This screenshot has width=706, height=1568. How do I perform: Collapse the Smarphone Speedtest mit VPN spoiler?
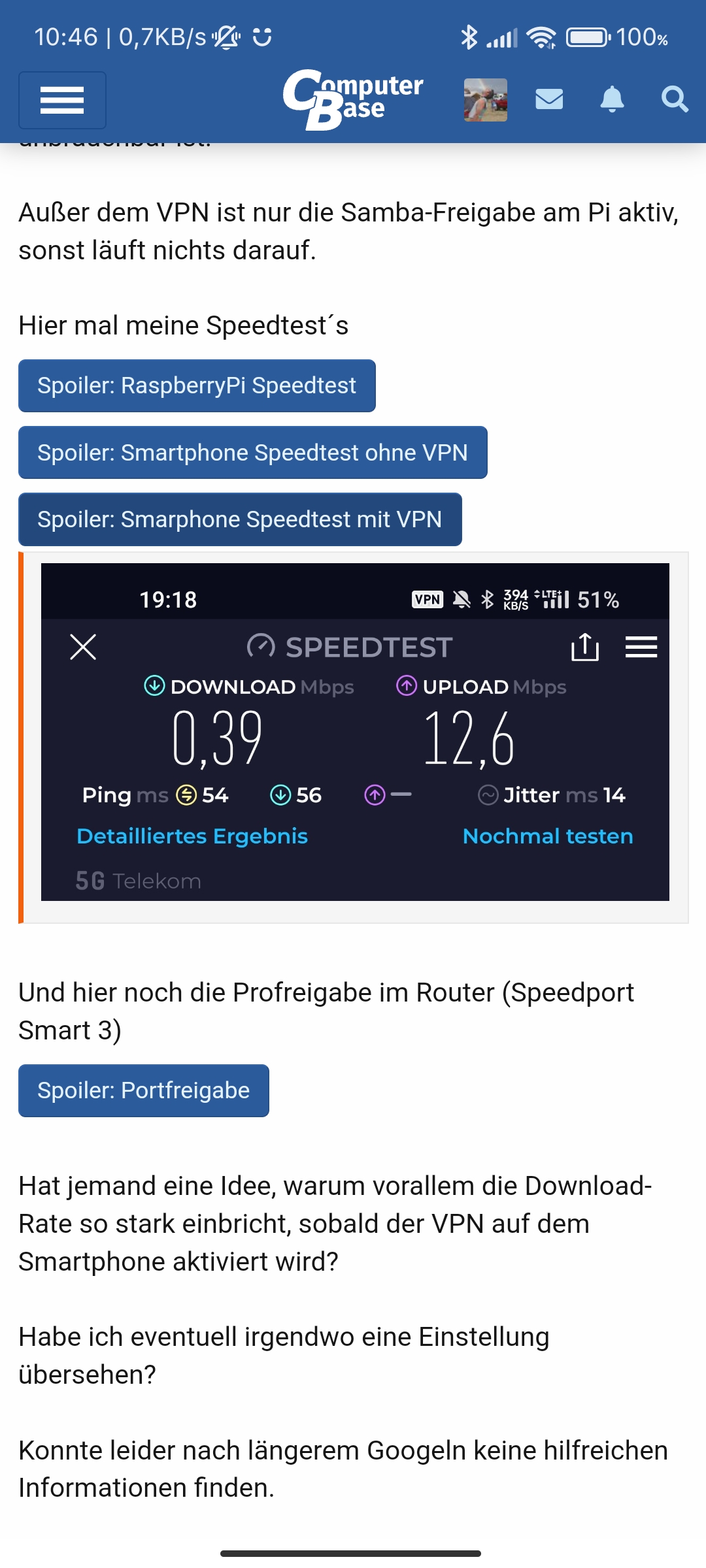click(x=240, y=519)
